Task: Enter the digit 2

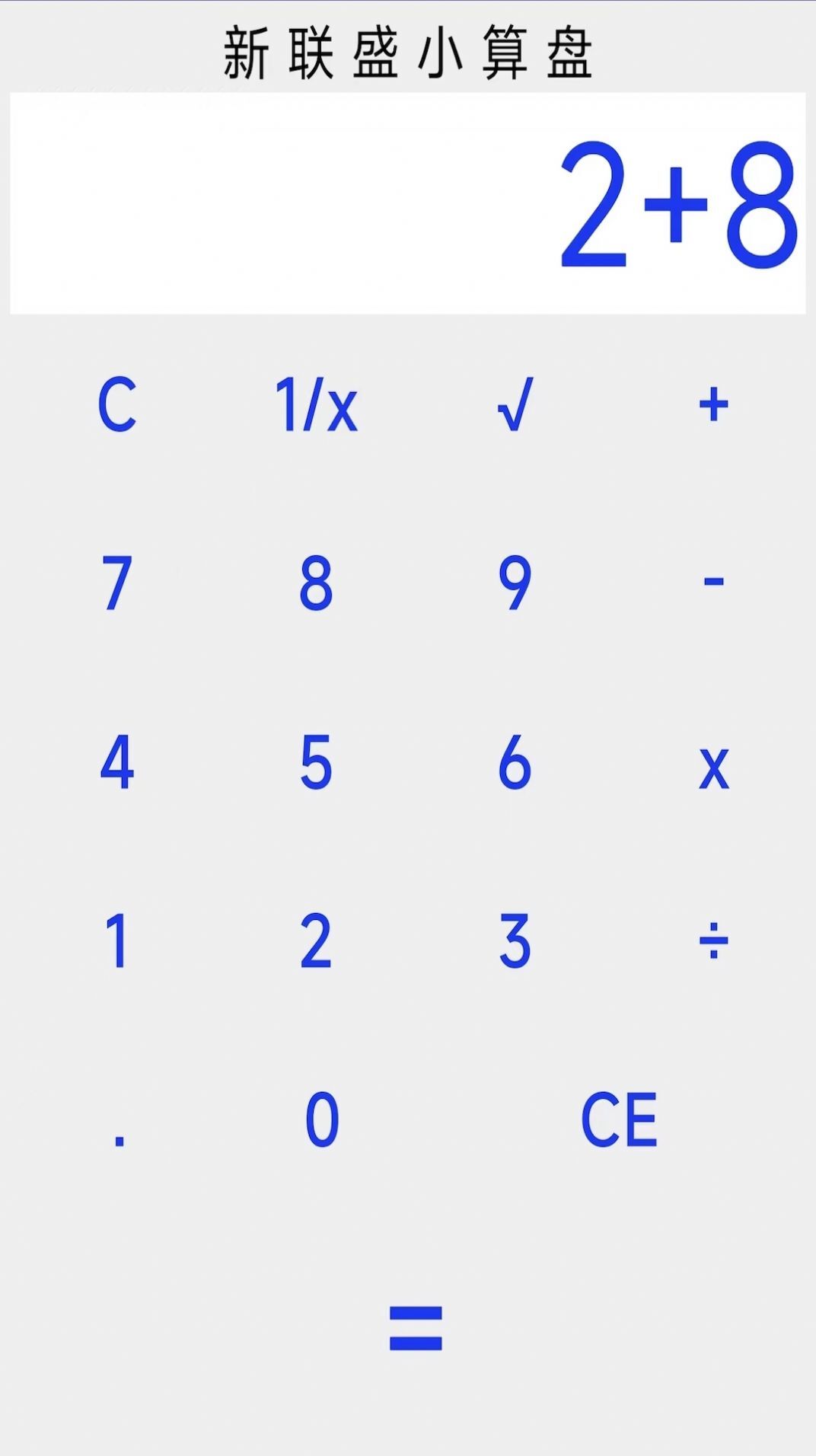Action: [316, 941]
